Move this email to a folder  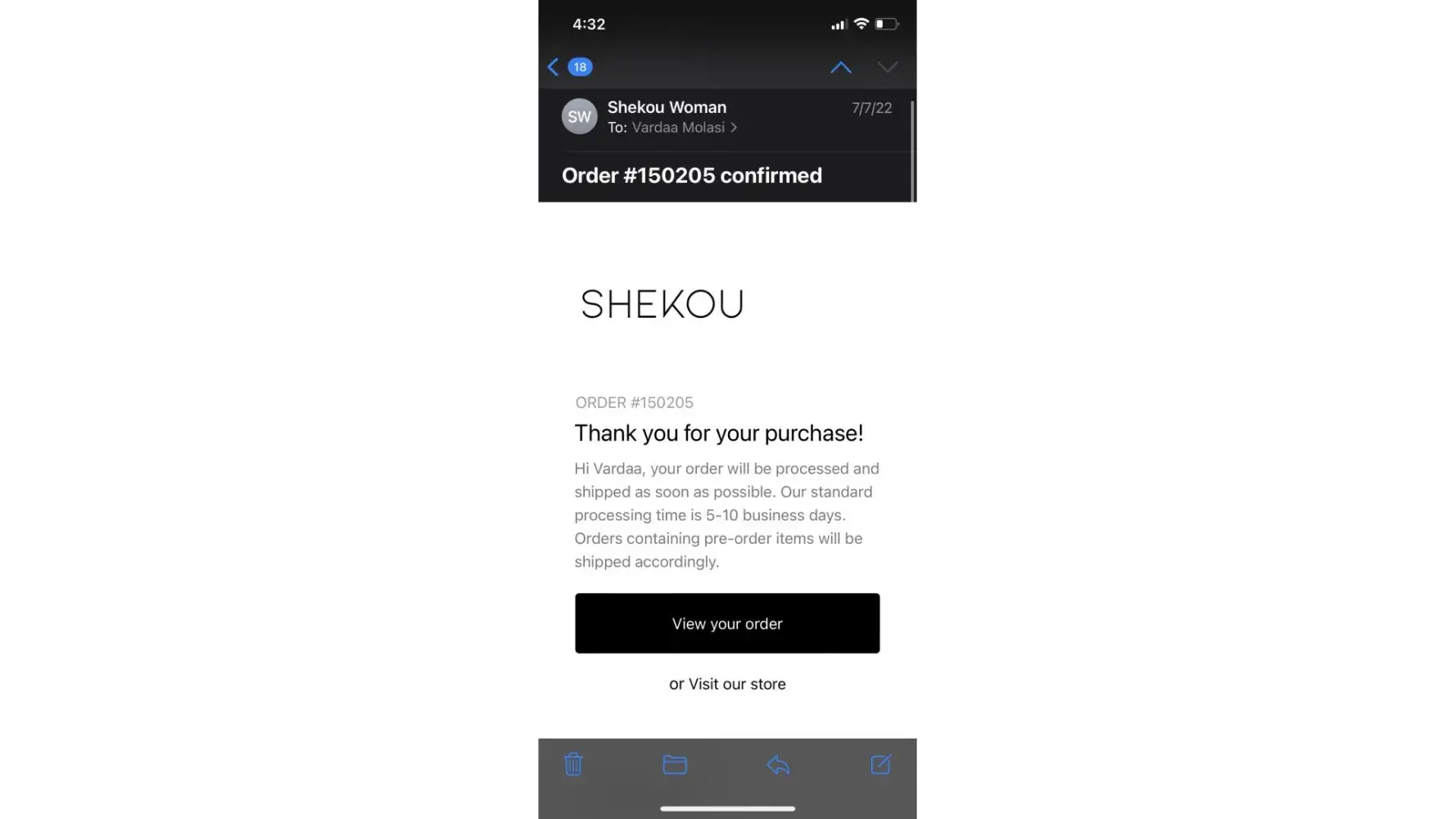(675, 764)
